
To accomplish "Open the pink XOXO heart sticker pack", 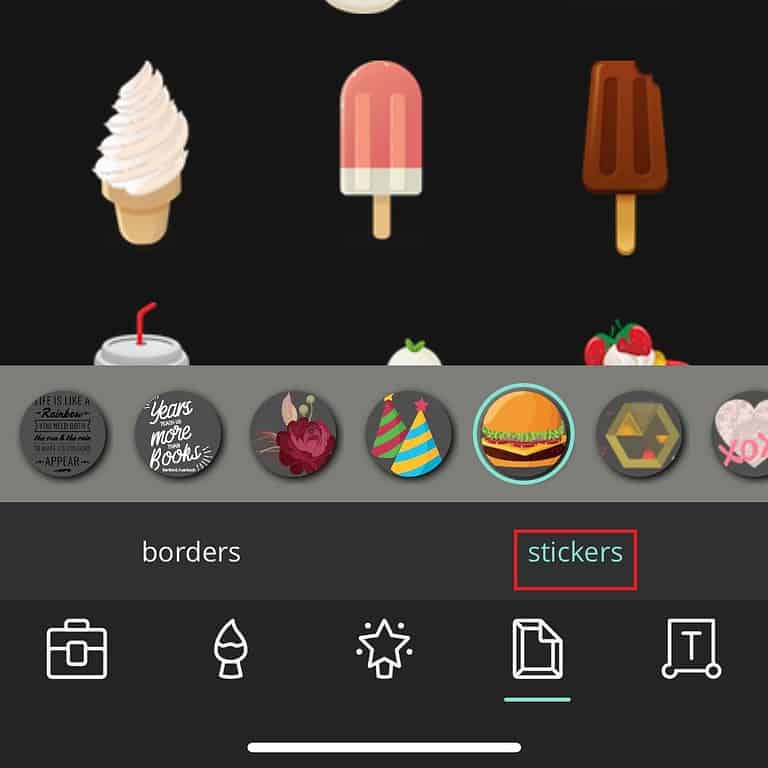I will click(742, 433).
